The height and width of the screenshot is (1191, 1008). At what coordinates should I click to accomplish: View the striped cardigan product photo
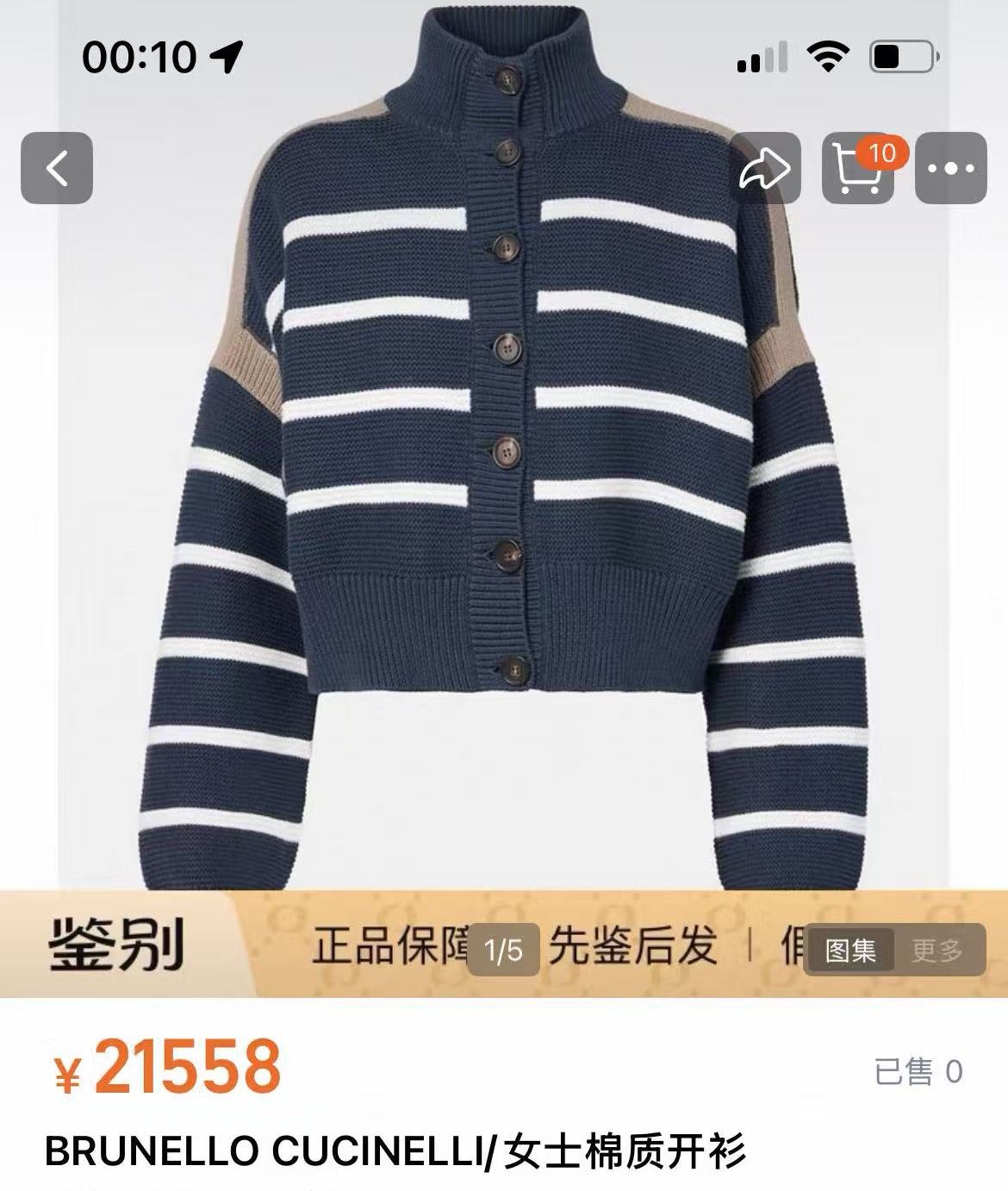pos(504,446)
